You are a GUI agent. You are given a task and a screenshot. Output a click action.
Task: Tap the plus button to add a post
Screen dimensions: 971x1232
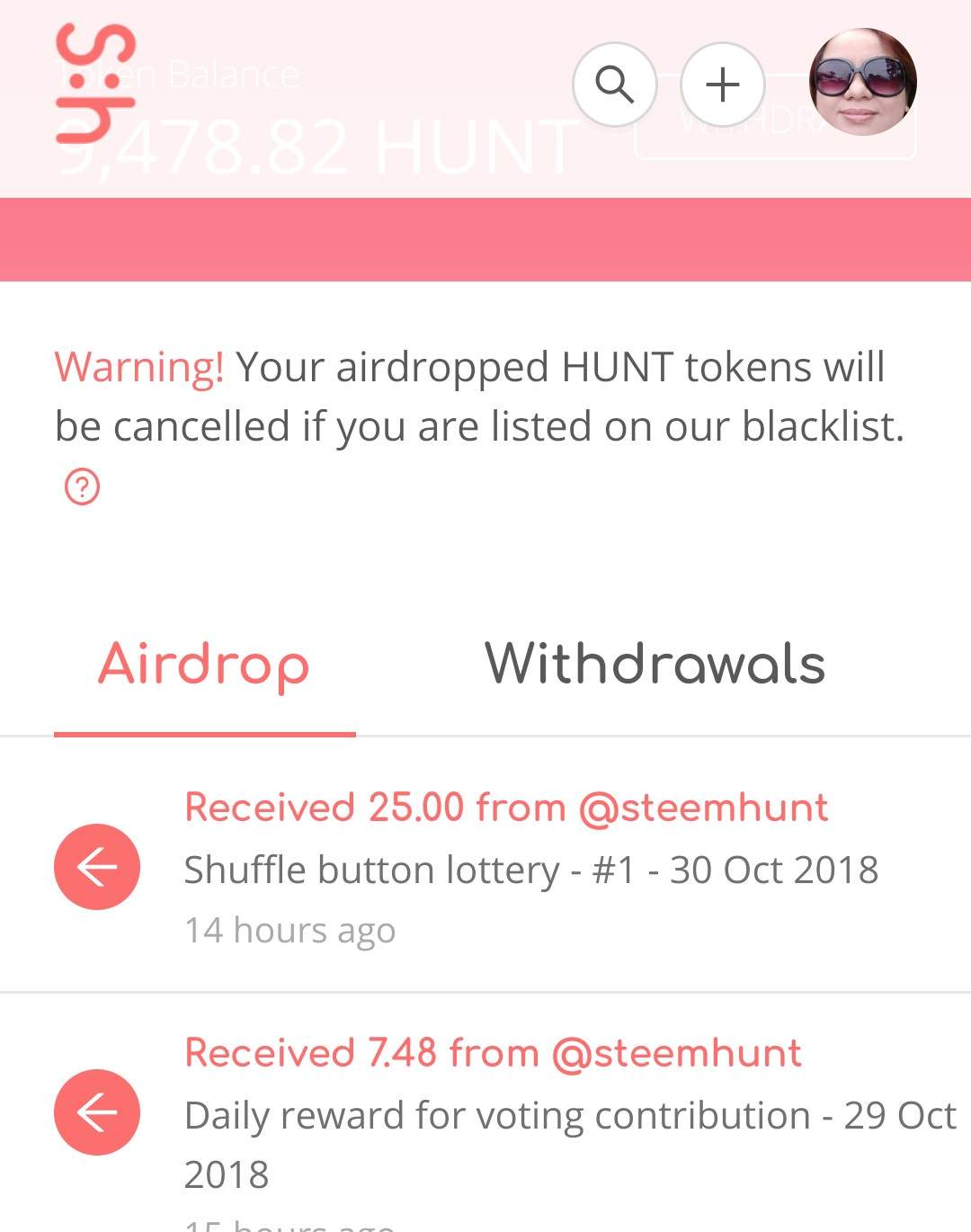click(x=723, y=85)
